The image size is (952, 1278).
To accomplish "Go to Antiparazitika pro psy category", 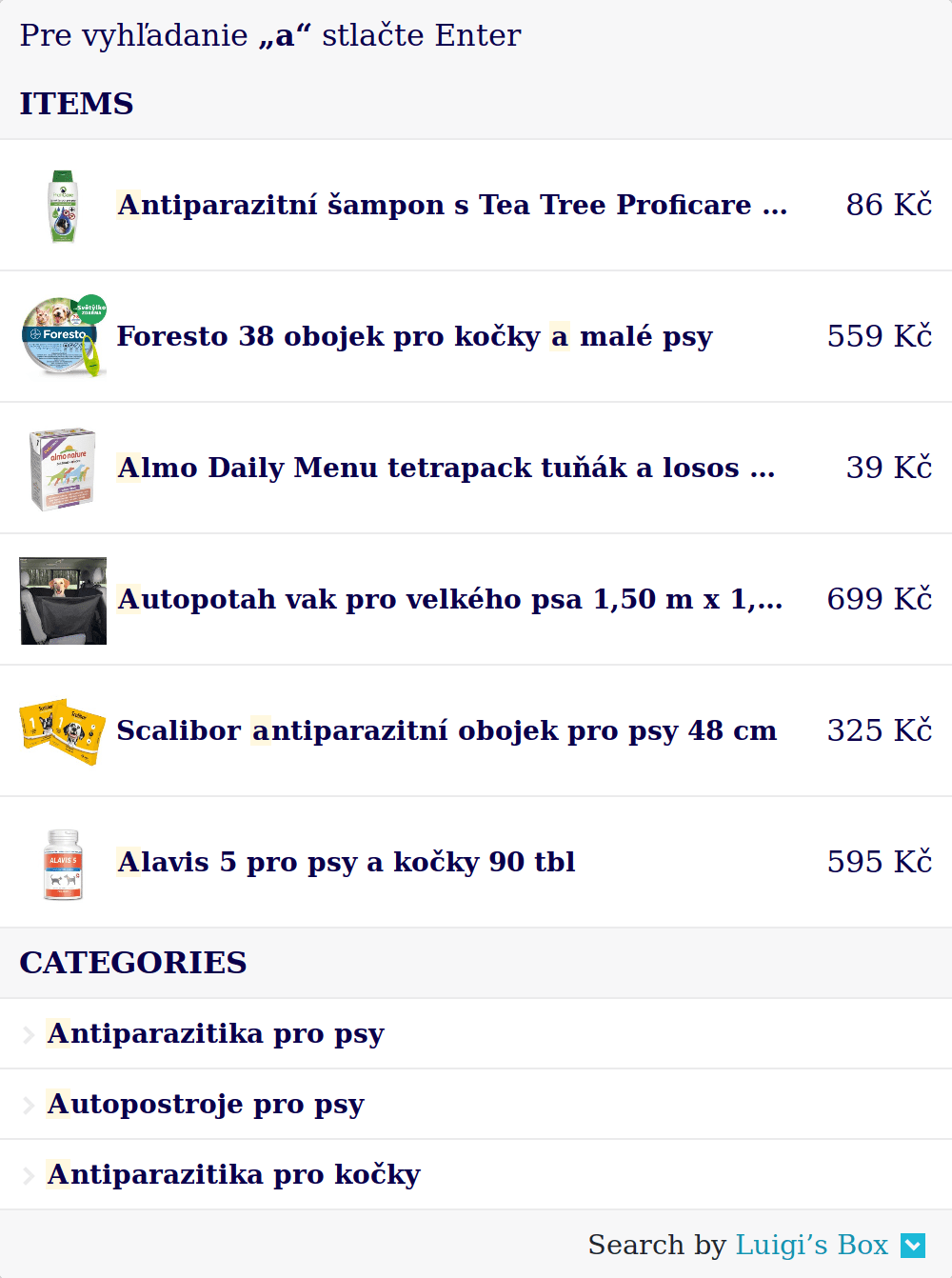I will [215, 1033].
